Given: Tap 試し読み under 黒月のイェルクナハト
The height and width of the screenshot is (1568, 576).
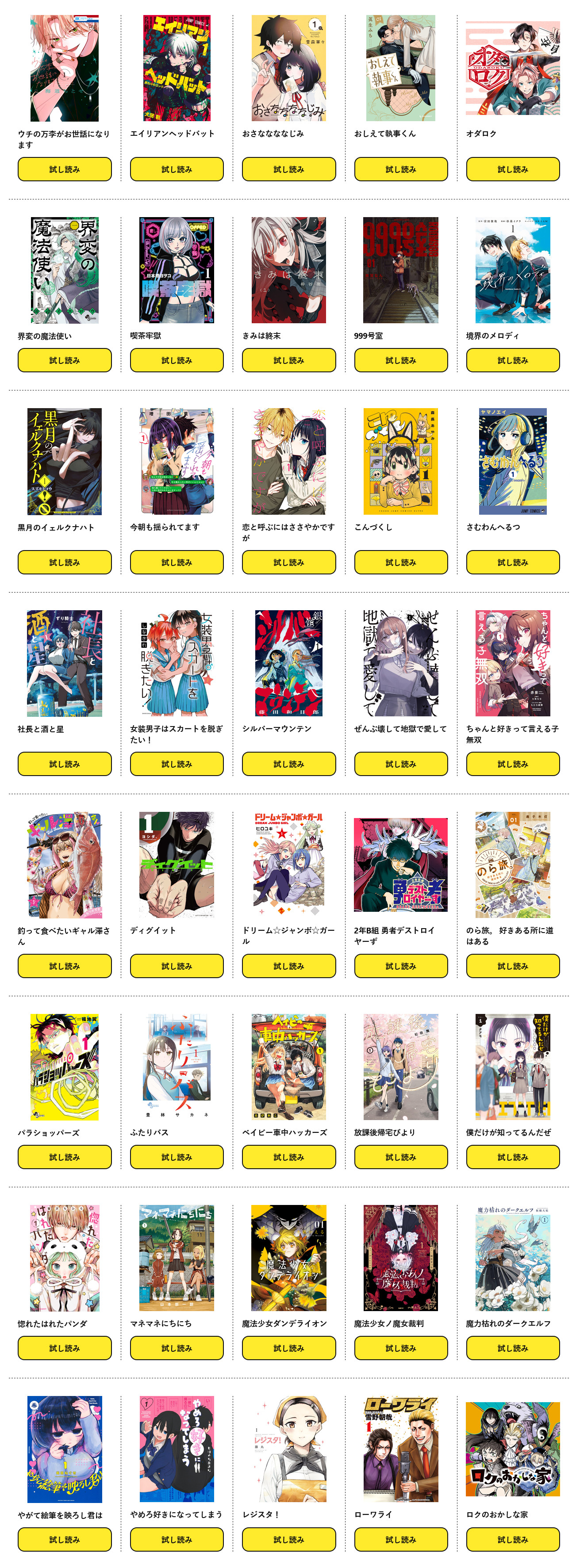Looking at the screenshot, I should [65, 562].
